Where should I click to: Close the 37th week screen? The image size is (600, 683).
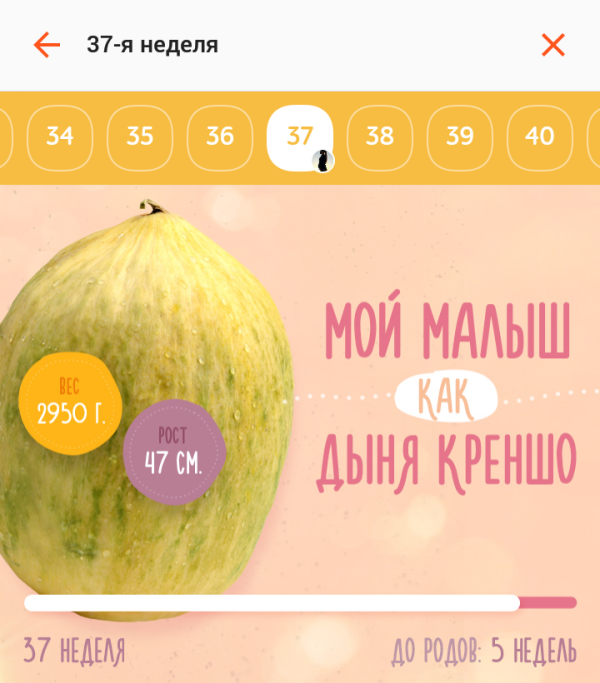tap(553, 45)
